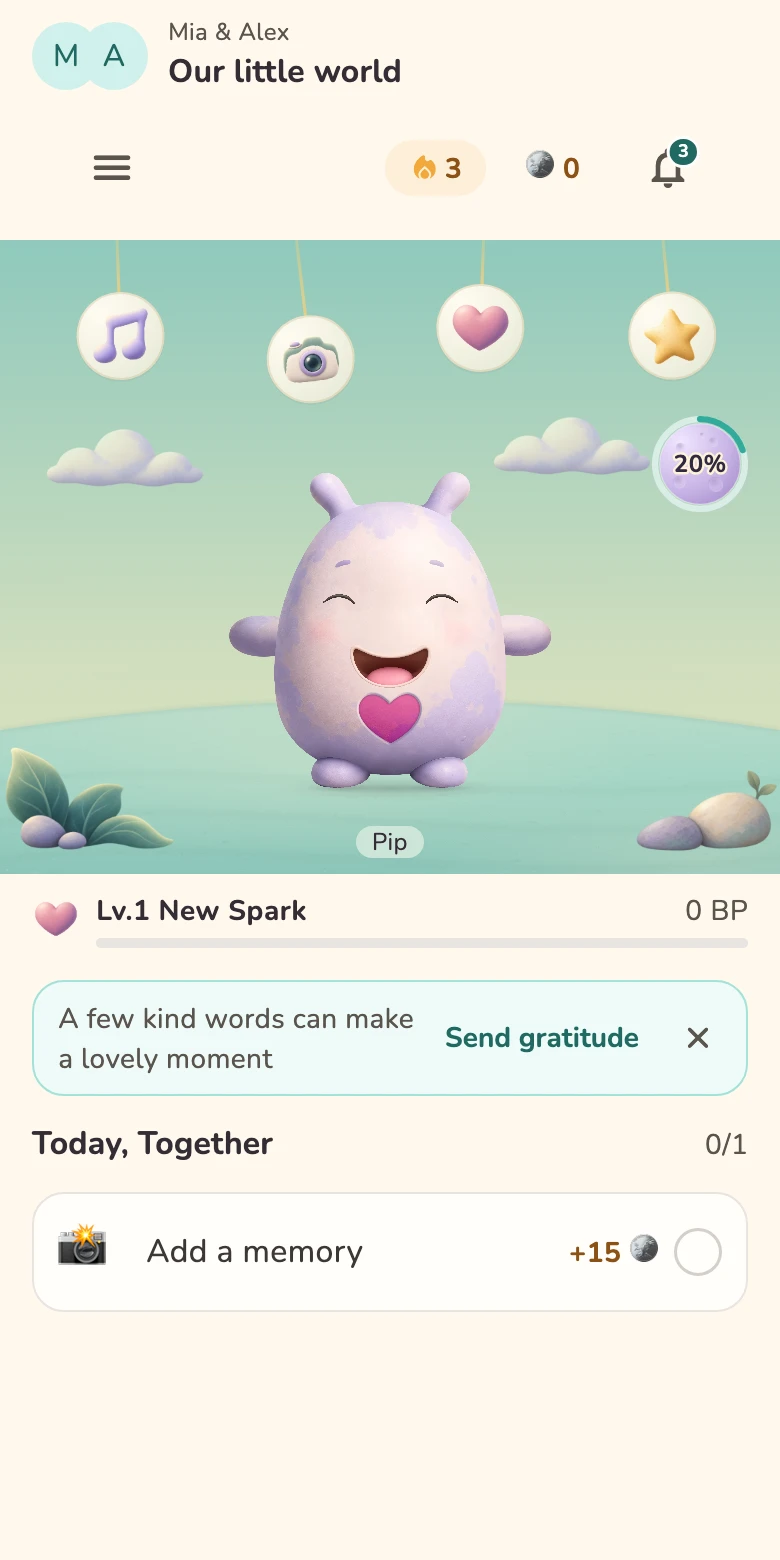Dismiss the kind words banner
The image size is (780, 1560).
coord(698,1038)
